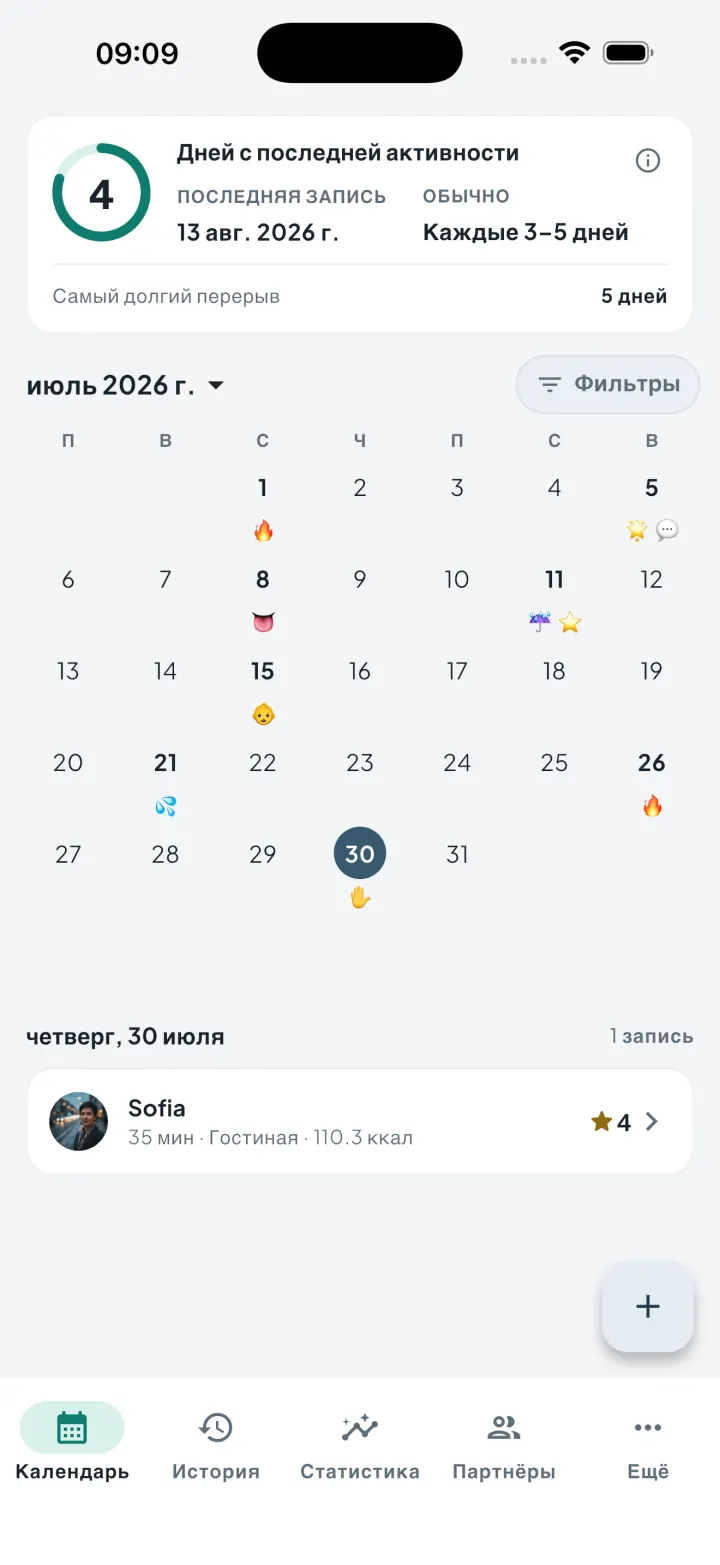Viewport: 720px width, 1565px height.
Task: Choose July 11 in the calendar
Action: point(554,598)
